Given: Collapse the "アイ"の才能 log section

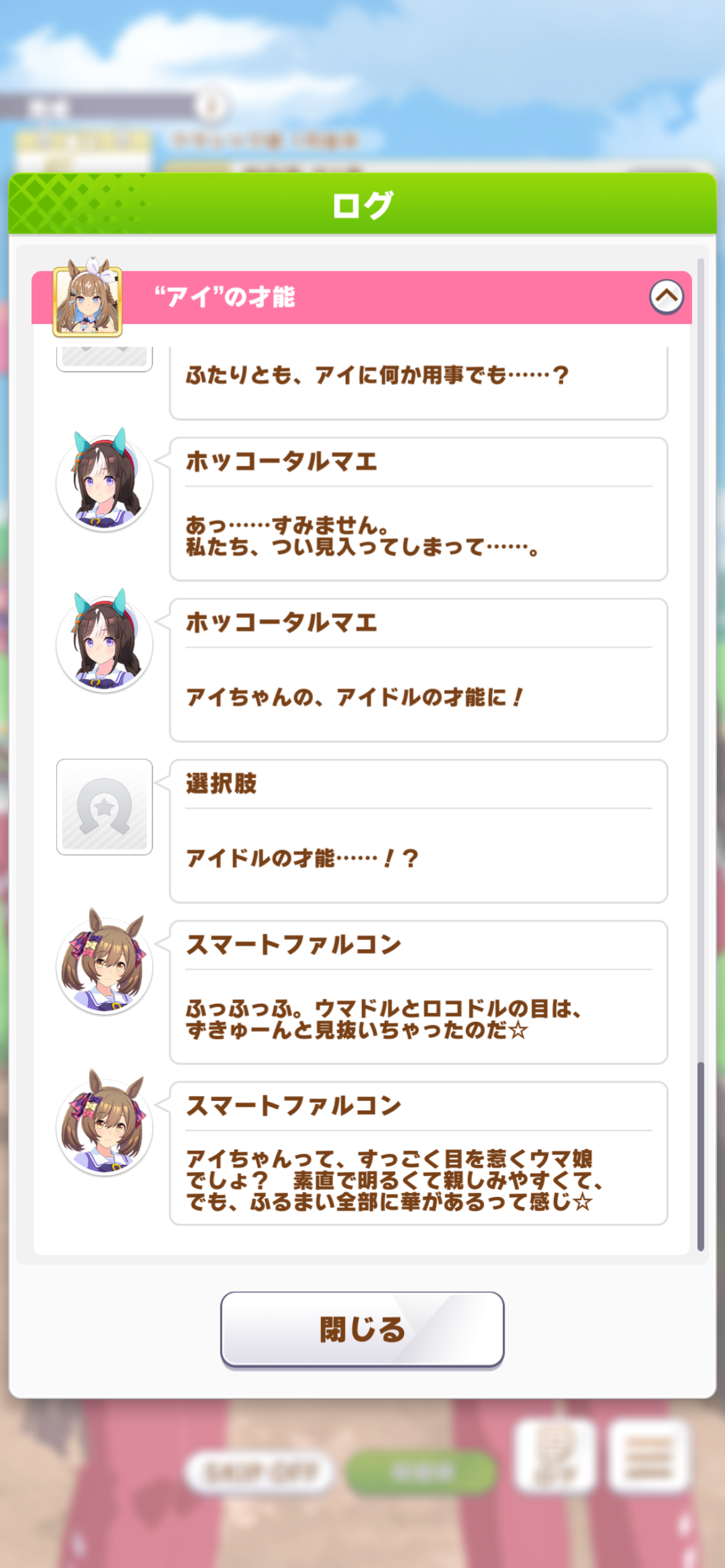Looking at the screenshot, I should coord(666,297).
